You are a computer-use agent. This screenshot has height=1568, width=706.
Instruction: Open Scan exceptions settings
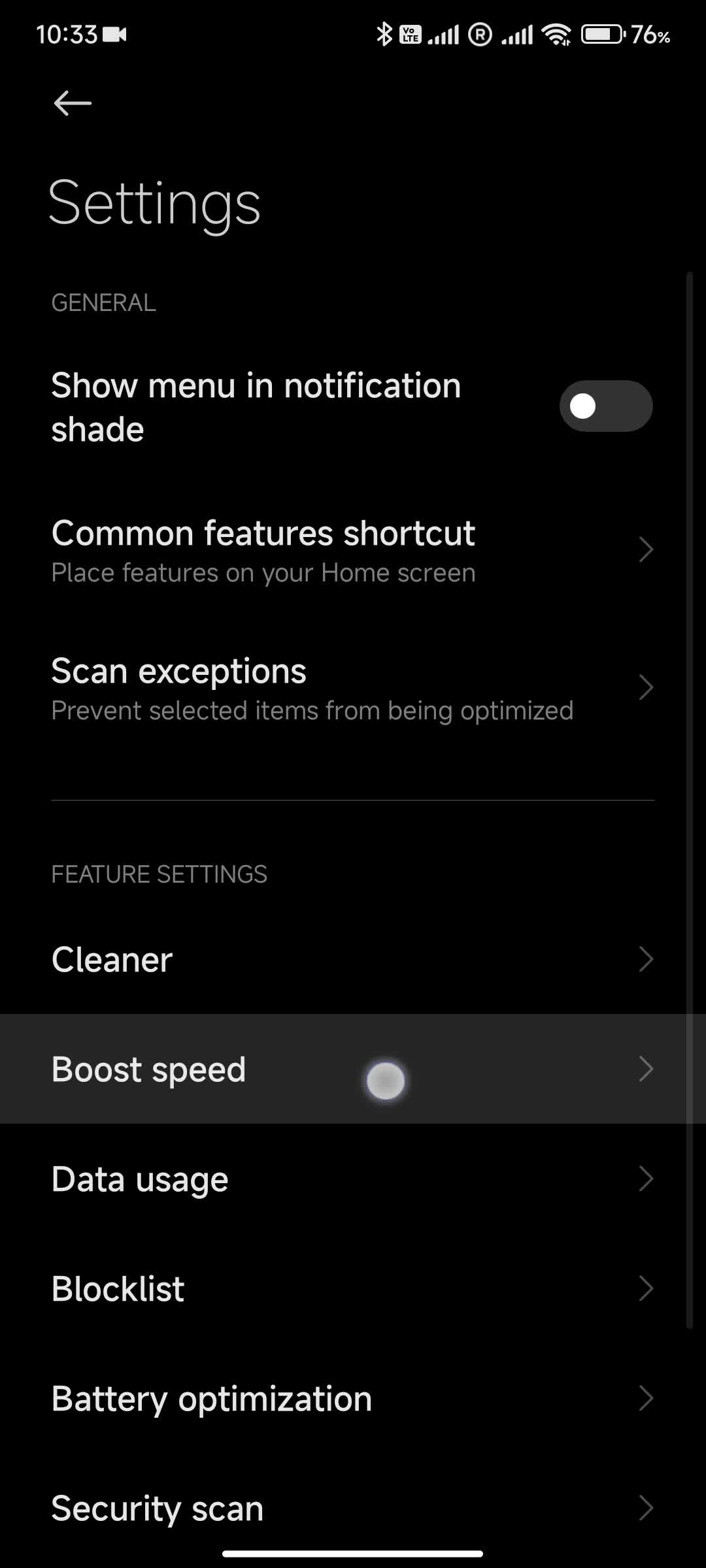(x=353, y=689)
